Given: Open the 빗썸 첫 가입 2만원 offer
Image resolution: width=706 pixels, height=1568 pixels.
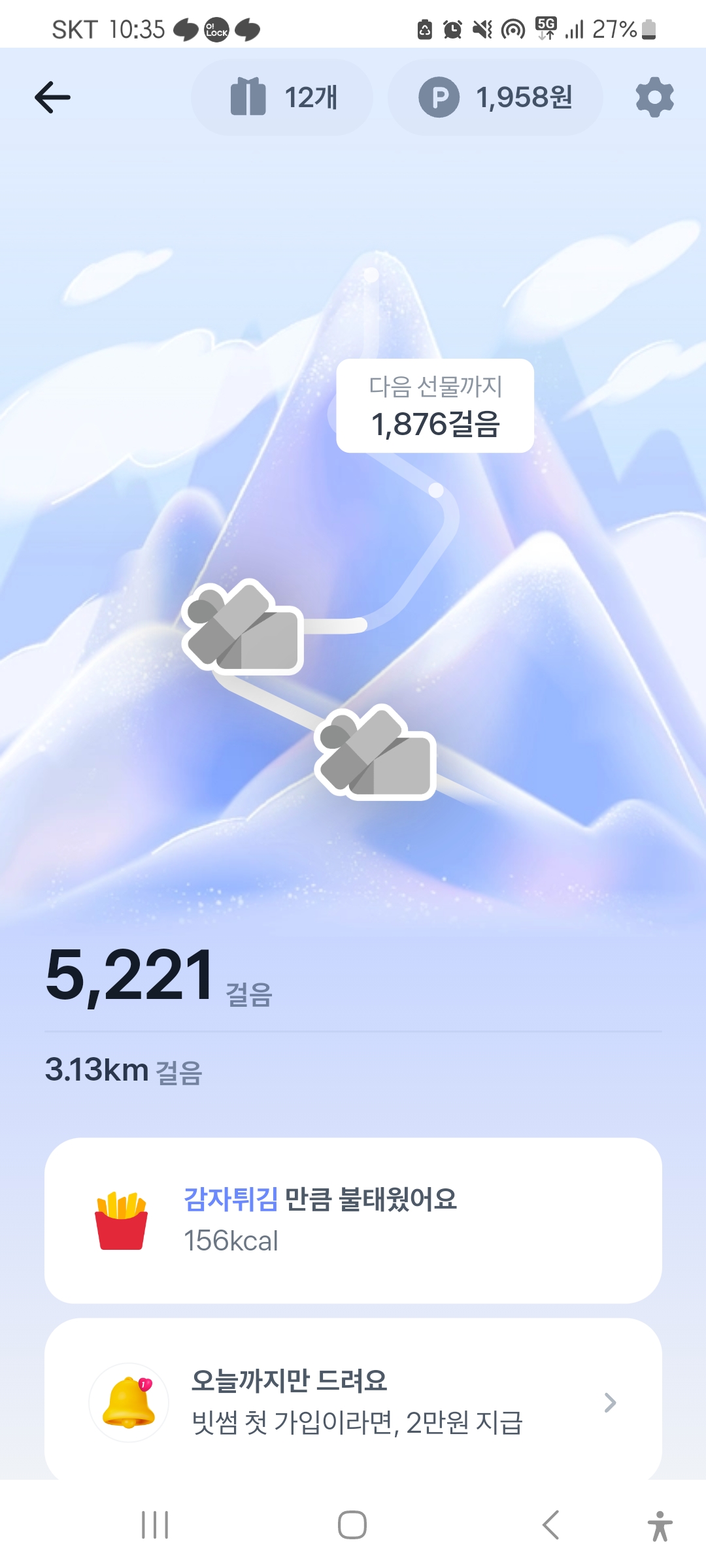Looking at the screenshot, I should pos(353,1401).
